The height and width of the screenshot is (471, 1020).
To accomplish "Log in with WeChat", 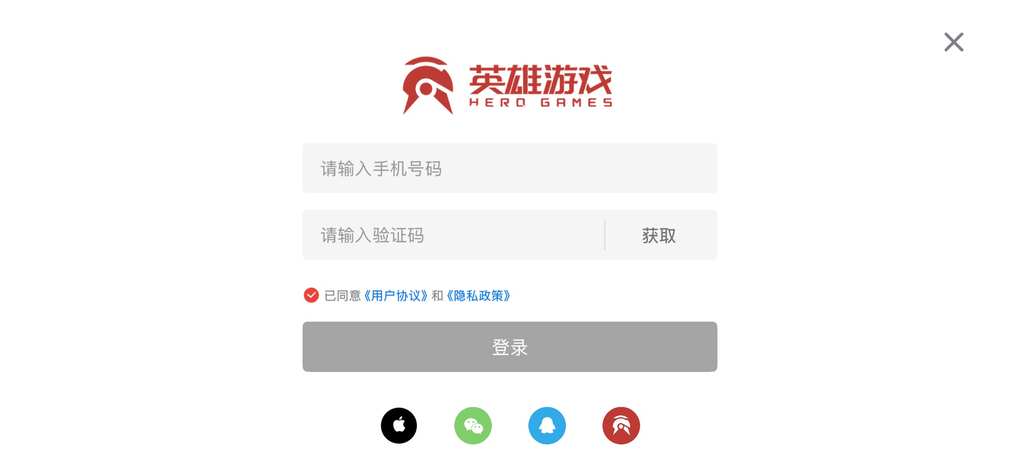I will [x=473, y=426].
